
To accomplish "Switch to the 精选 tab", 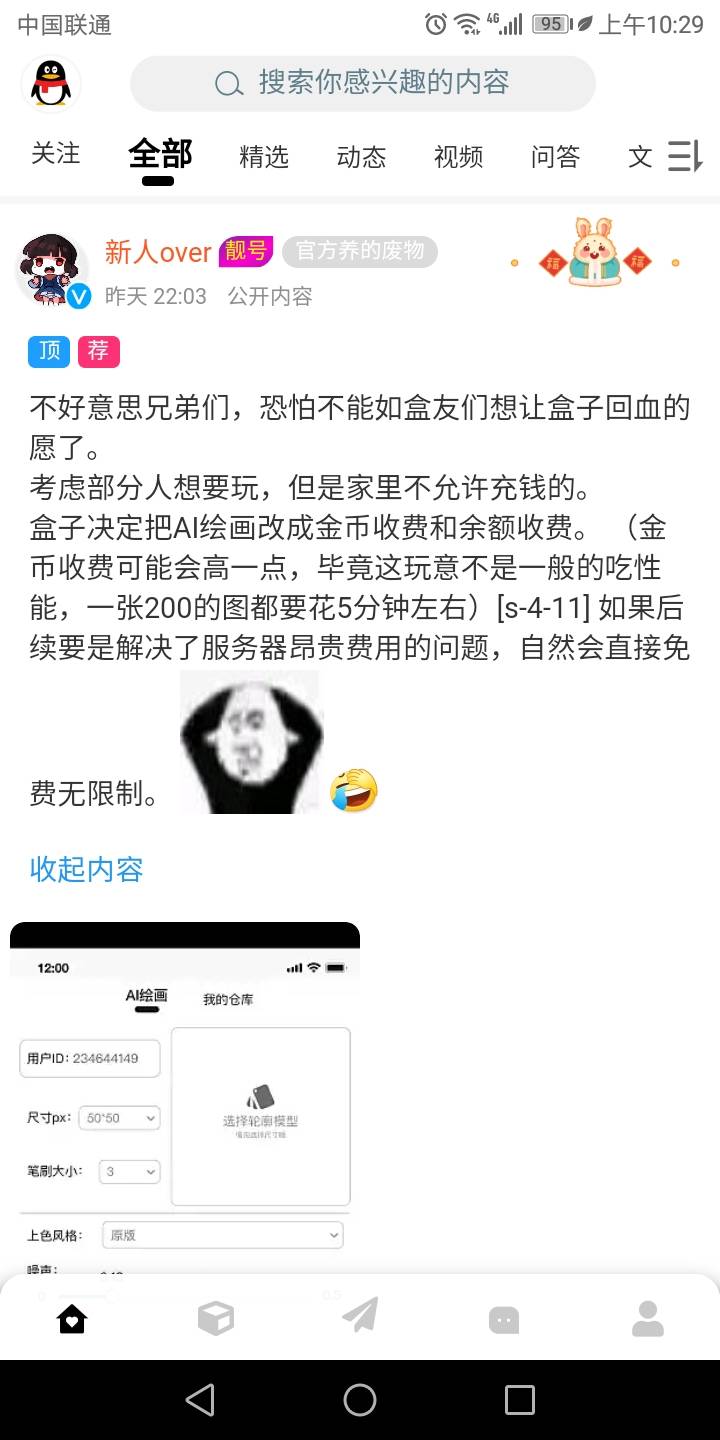I will point(264,156).
